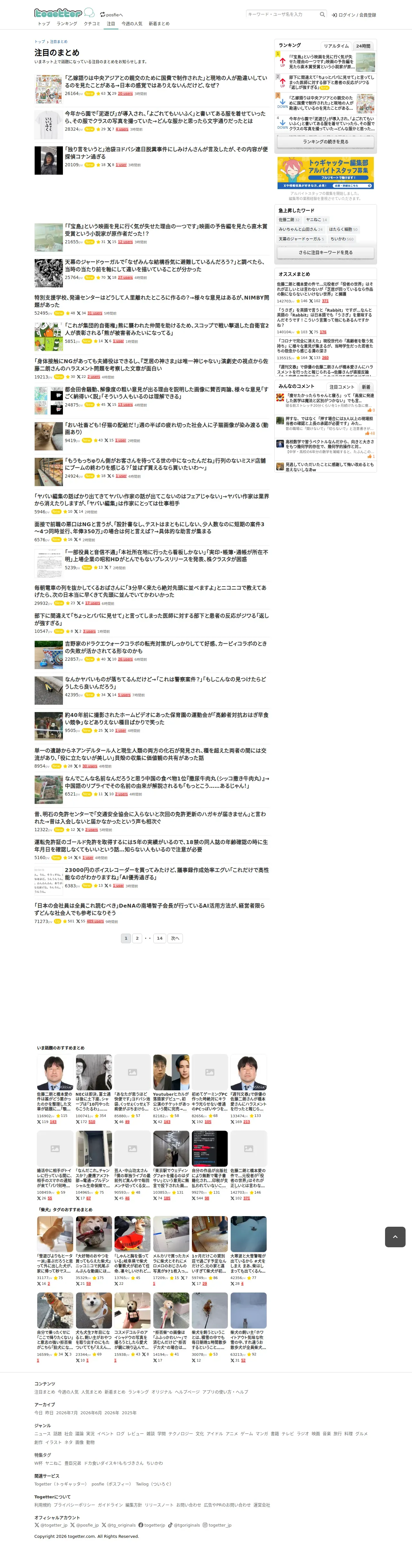The image size is (412, 1568).
Task: Open the 今週の人気 tab
Action: pos(132,24)
